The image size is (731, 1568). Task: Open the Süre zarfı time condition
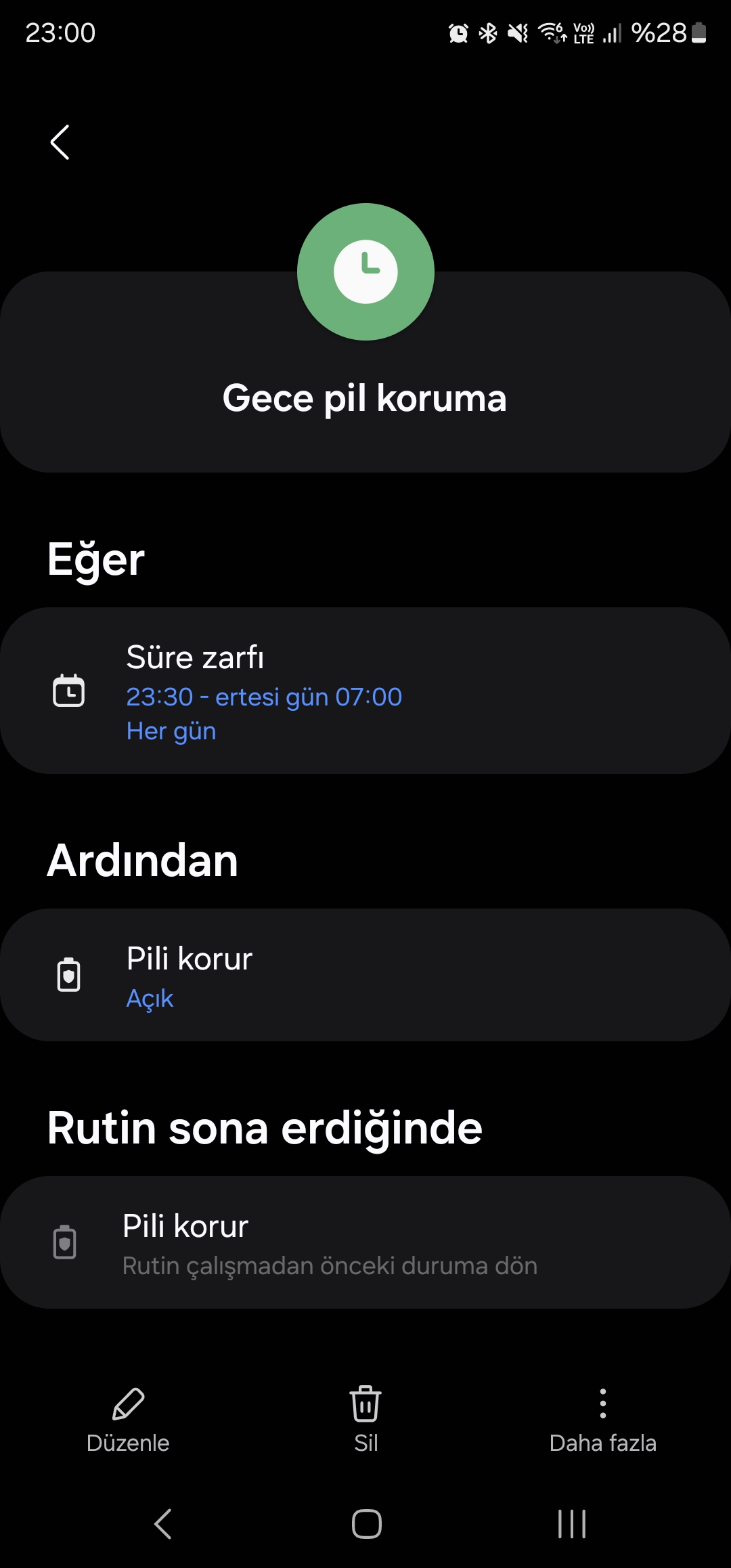click(x=365, y=691)
